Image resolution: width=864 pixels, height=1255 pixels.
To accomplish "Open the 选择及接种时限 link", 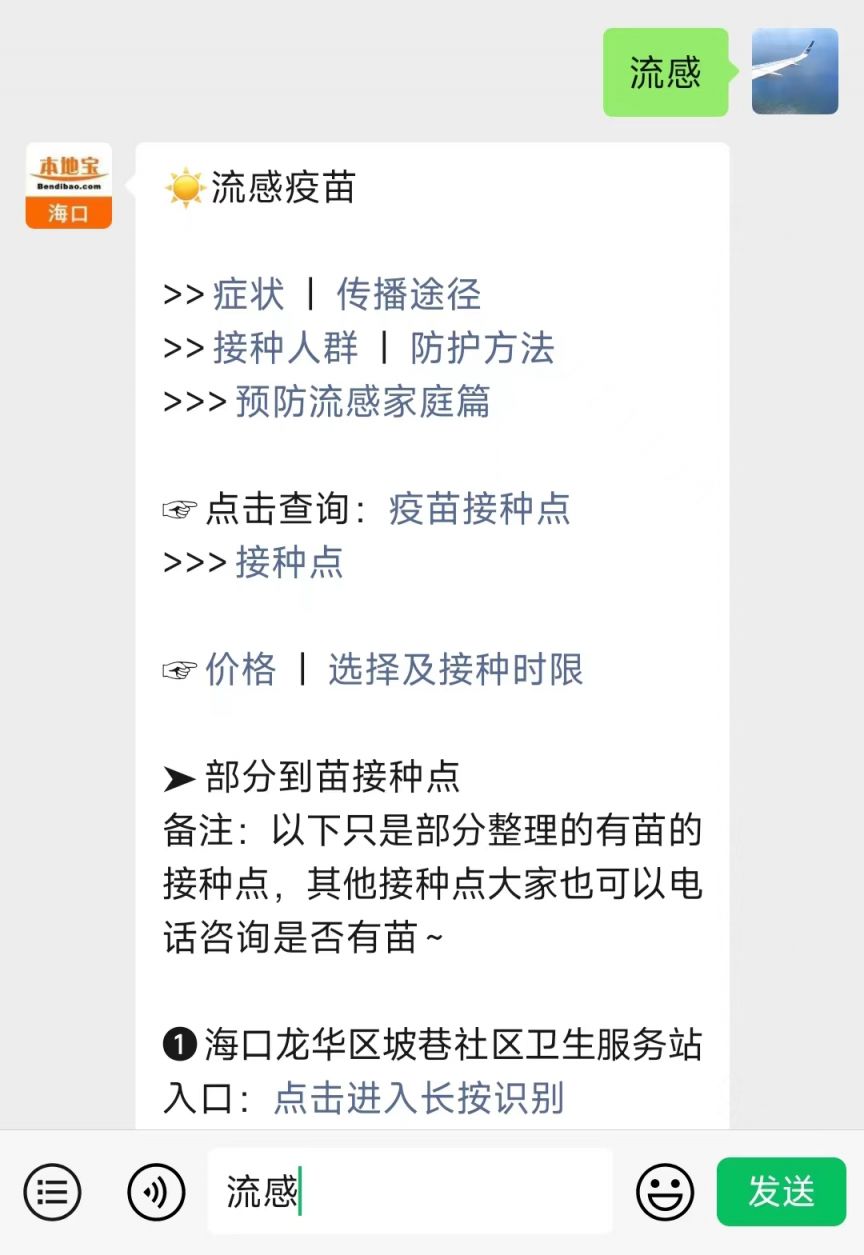I will [x=455, y=669].
